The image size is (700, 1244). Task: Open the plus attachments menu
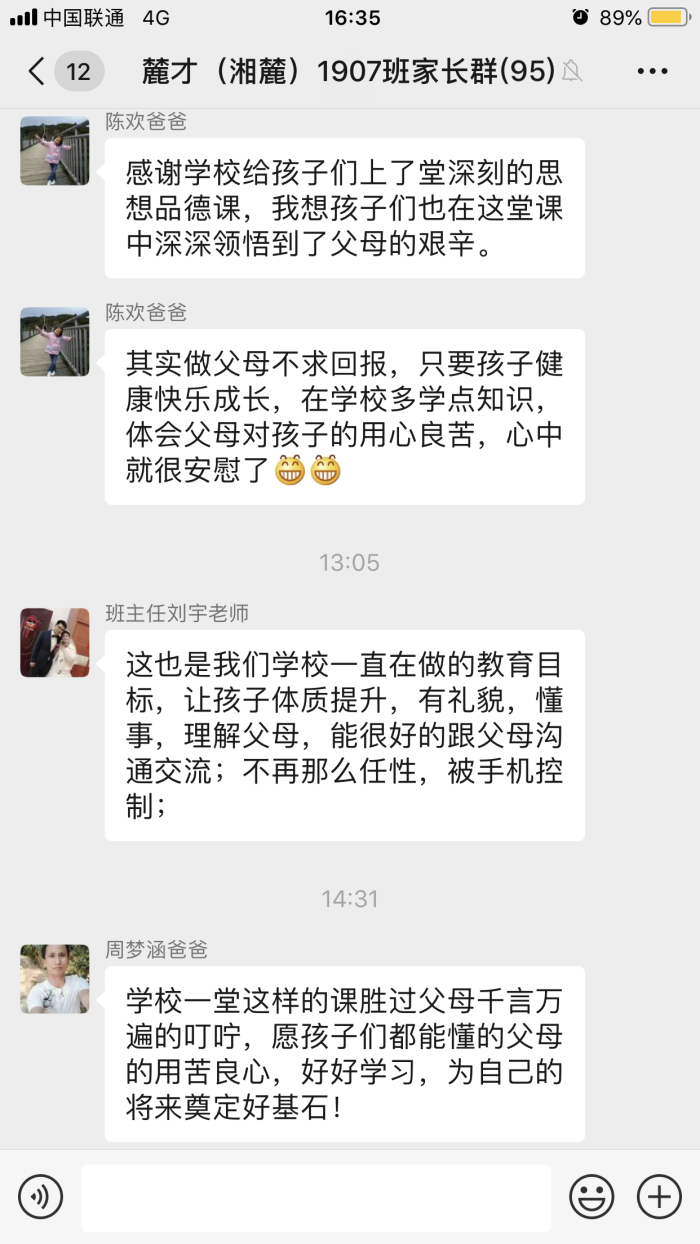(658, 1196)
